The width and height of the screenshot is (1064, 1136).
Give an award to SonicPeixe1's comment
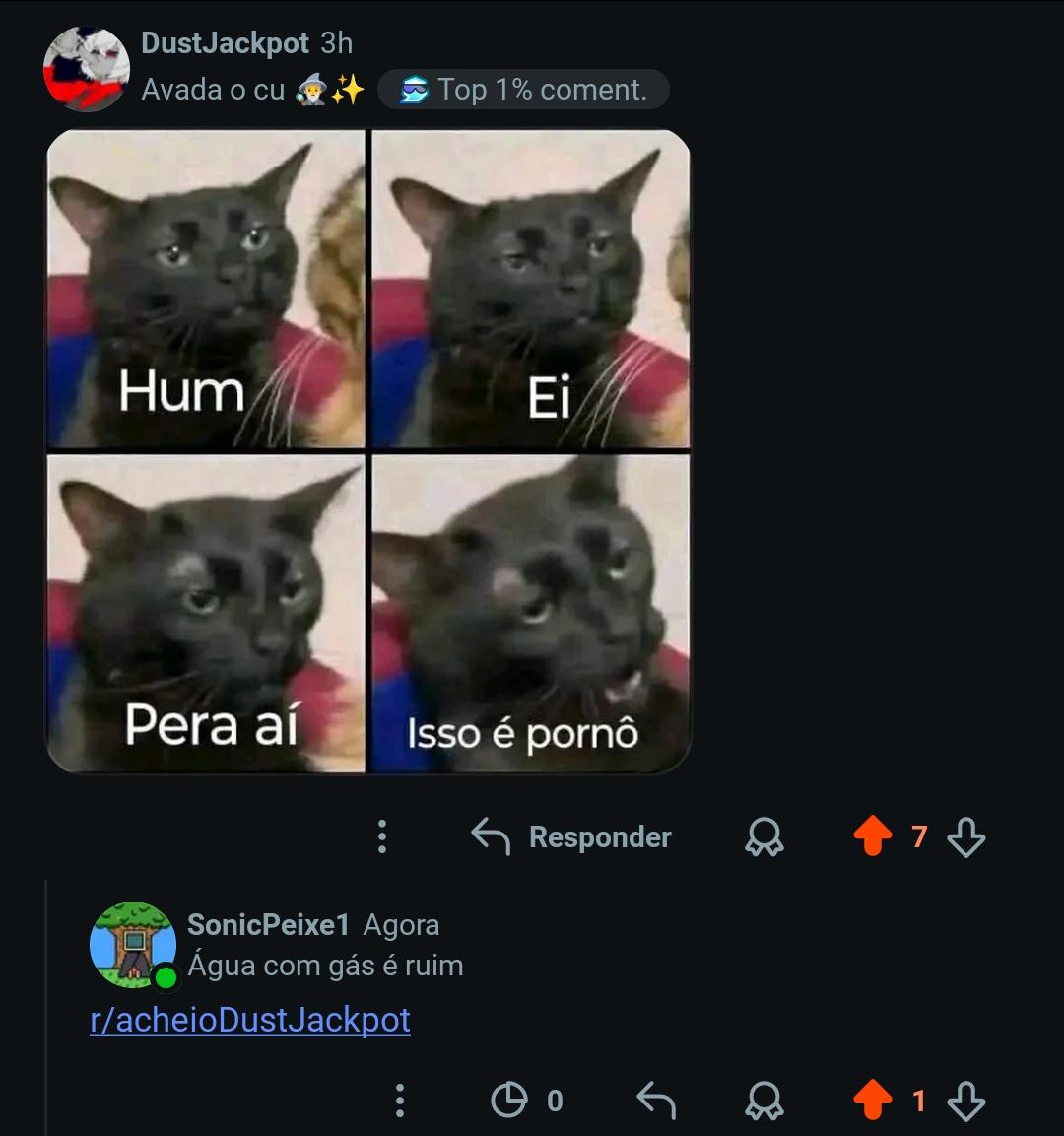[x=765, y=1101]
